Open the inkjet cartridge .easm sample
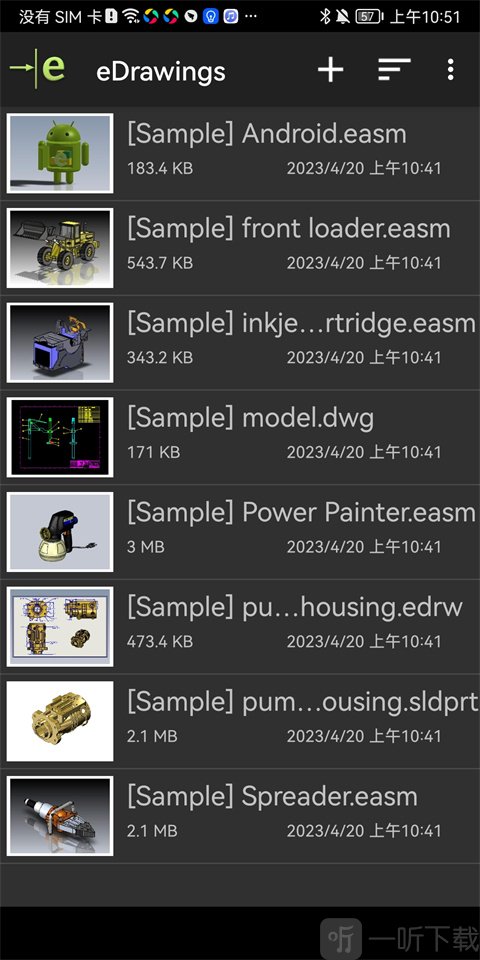This screenshot has width=480, height=960. click(x=240, y=342)
